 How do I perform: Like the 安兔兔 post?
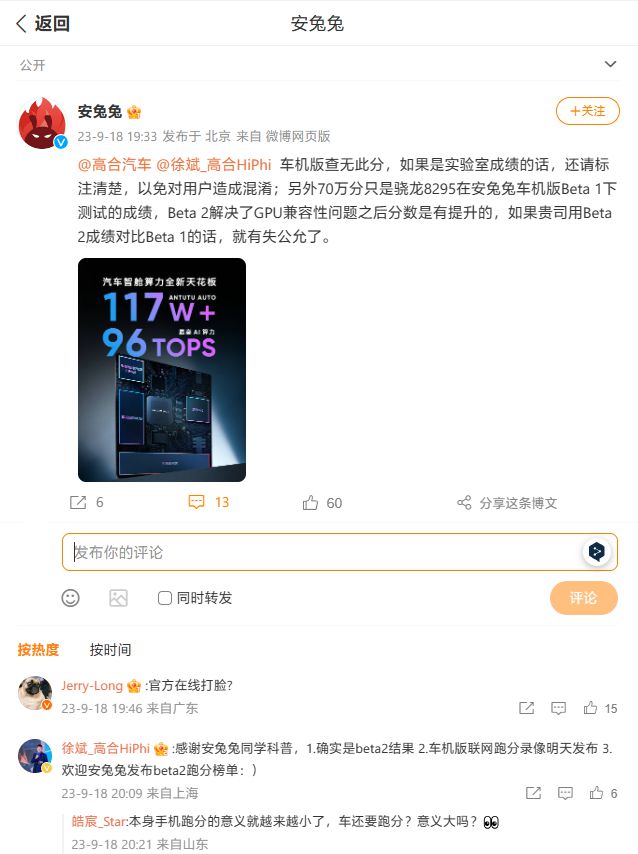click(322, 502)
